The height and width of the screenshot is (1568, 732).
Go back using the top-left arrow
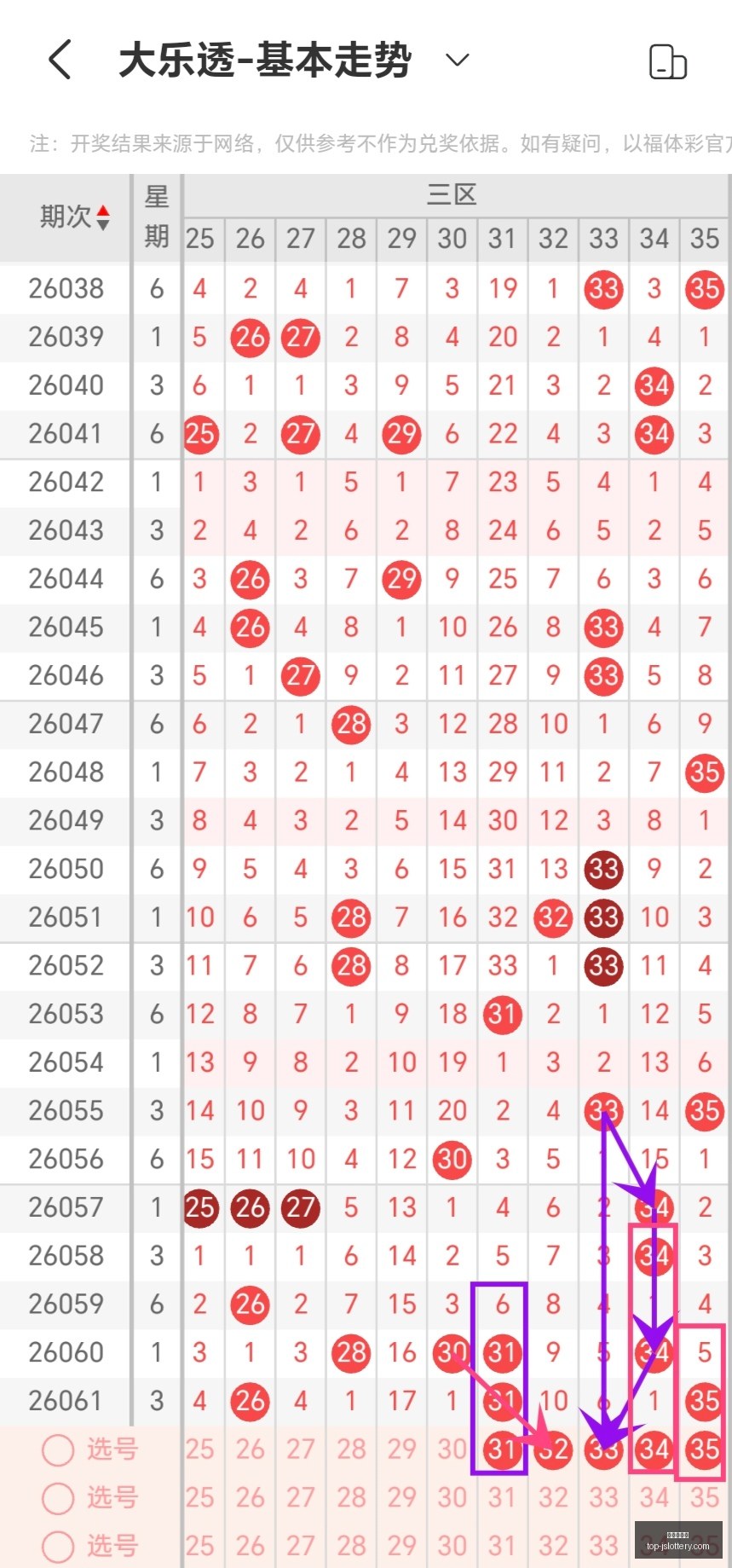pos(60,61)
